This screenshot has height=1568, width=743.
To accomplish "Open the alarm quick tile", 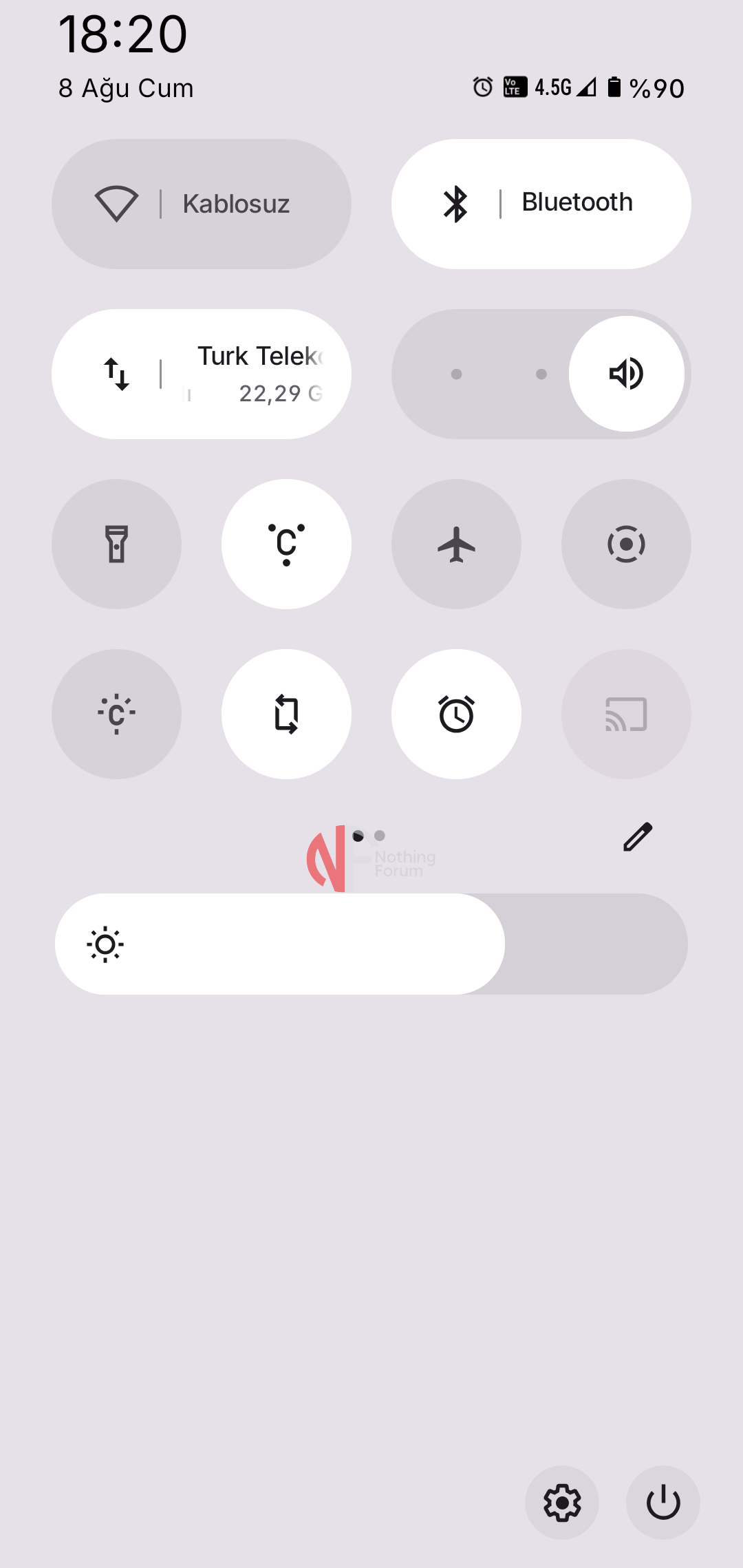I will coord(456,714).
